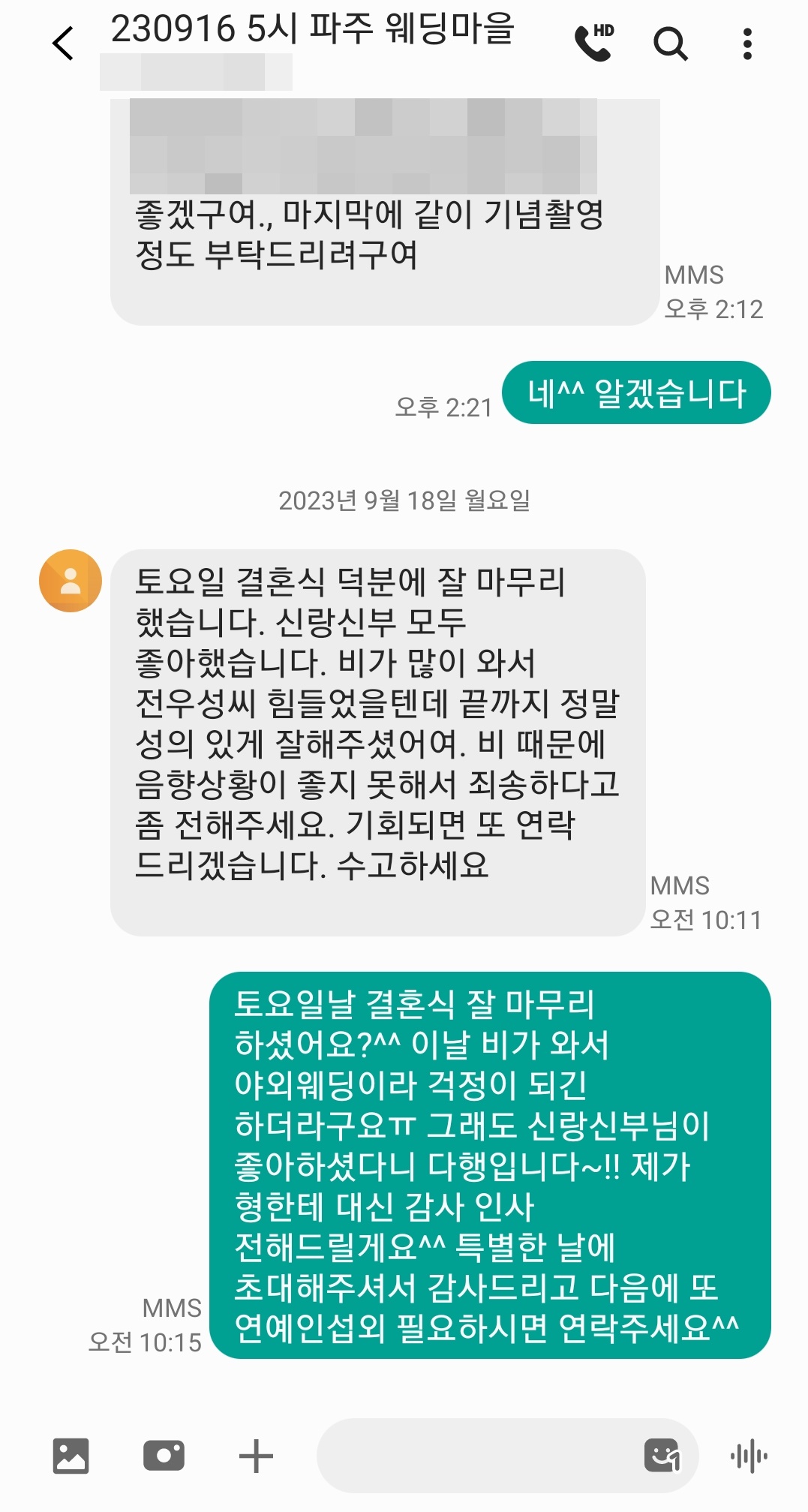Open the three-dot overflow menu
Image resolution: width=808 pixels, height=1512 pixels.
pyautogui.click(x=746, y=44)
